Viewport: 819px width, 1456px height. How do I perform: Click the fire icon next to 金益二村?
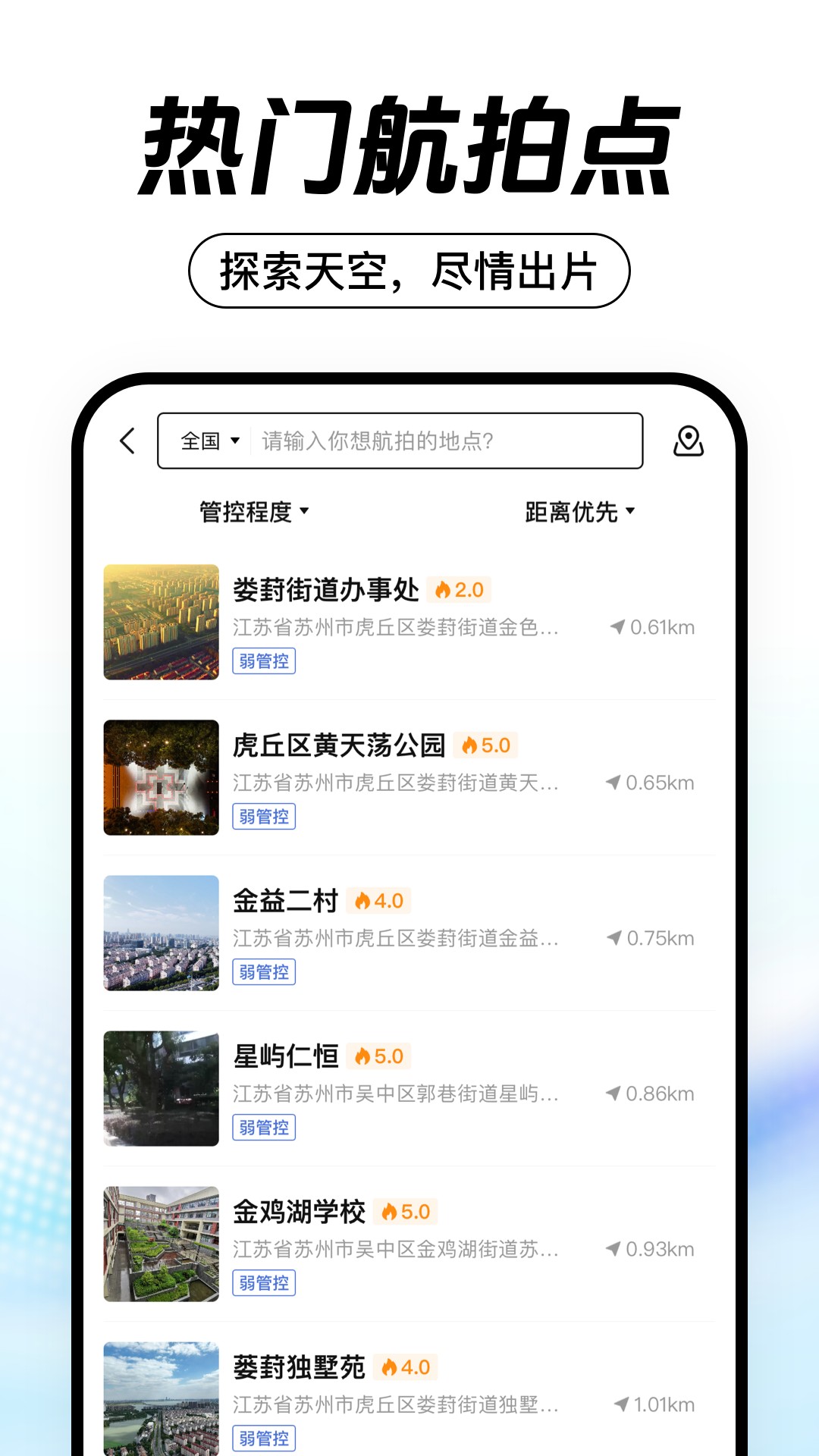[363, 900]
